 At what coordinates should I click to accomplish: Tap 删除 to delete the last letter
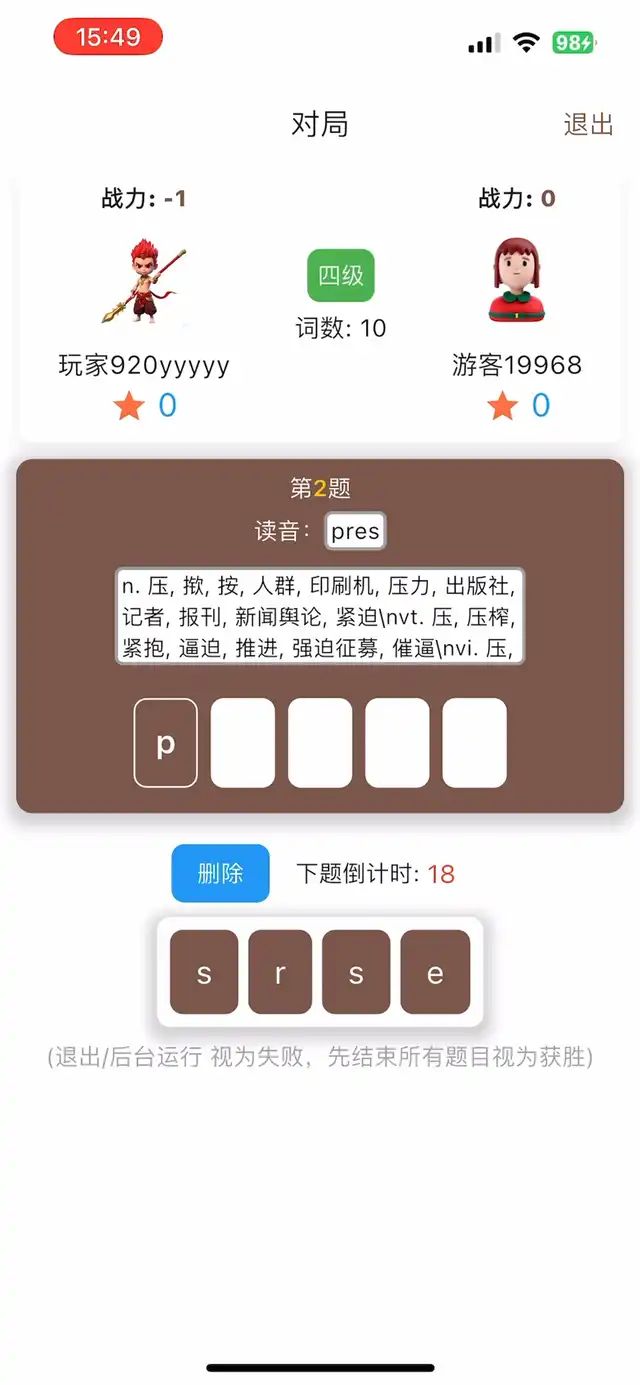pyautogui.click(x=220, y=873)
